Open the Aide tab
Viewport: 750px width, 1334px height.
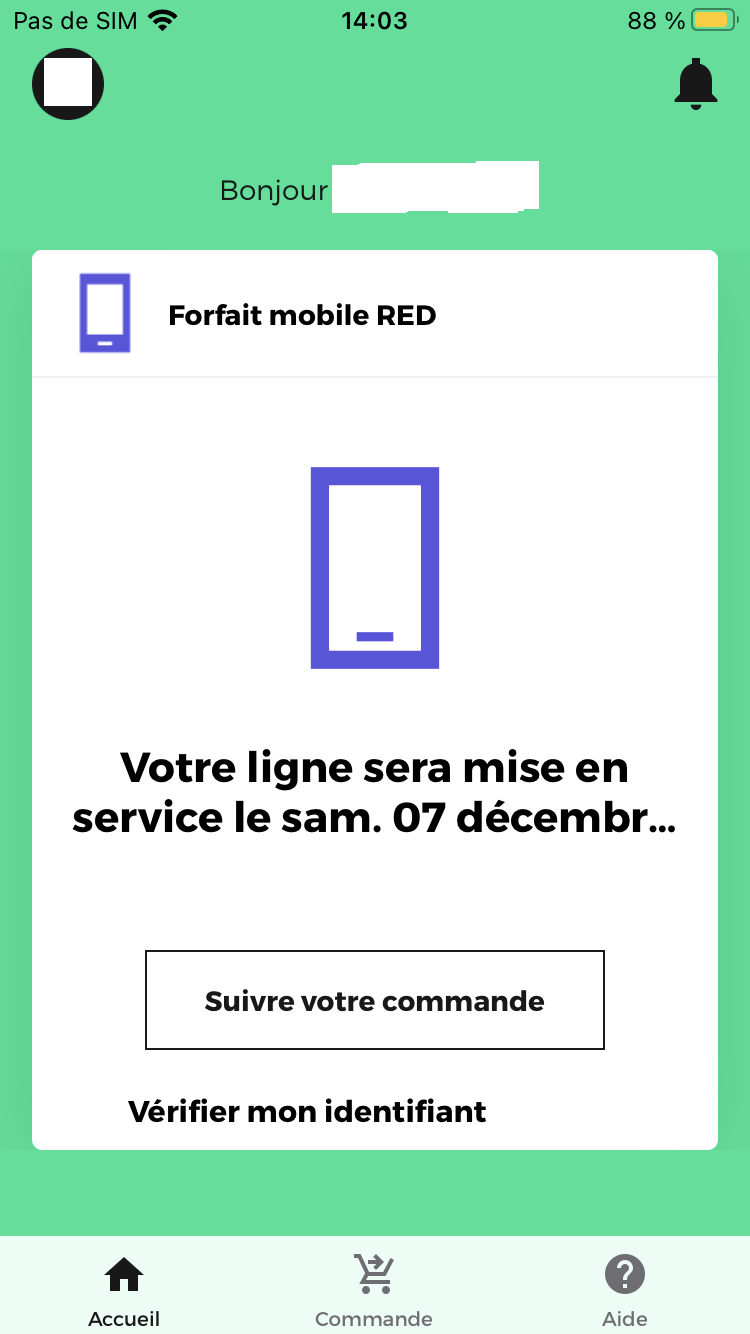point(625,1290)
